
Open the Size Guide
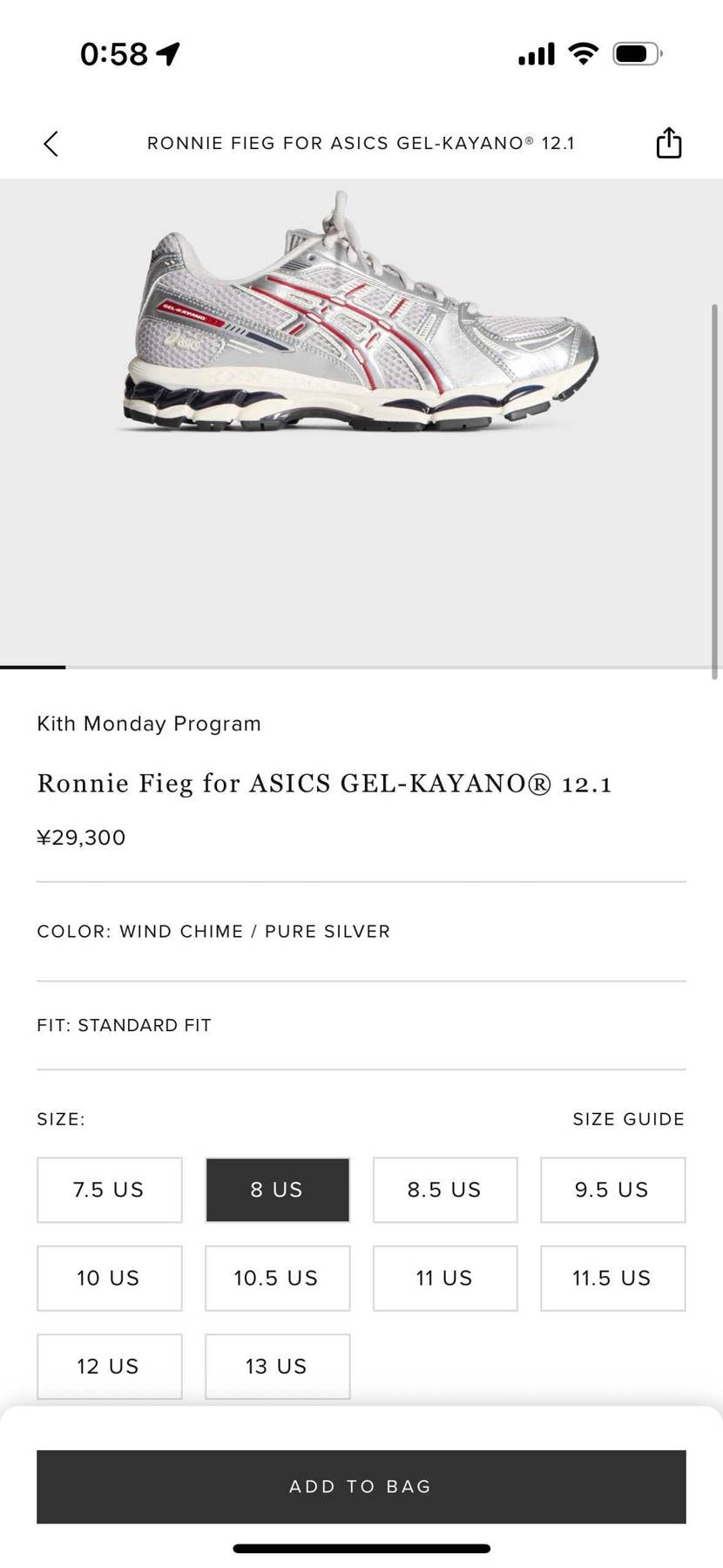point(628,1119)
